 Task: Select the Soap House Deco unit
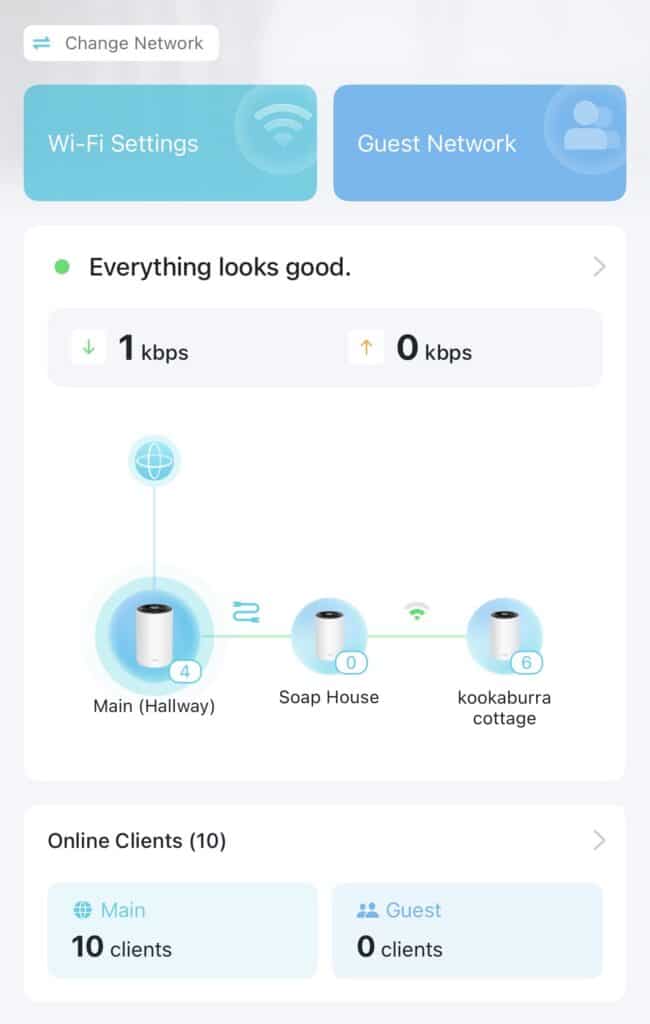(328, 637)
